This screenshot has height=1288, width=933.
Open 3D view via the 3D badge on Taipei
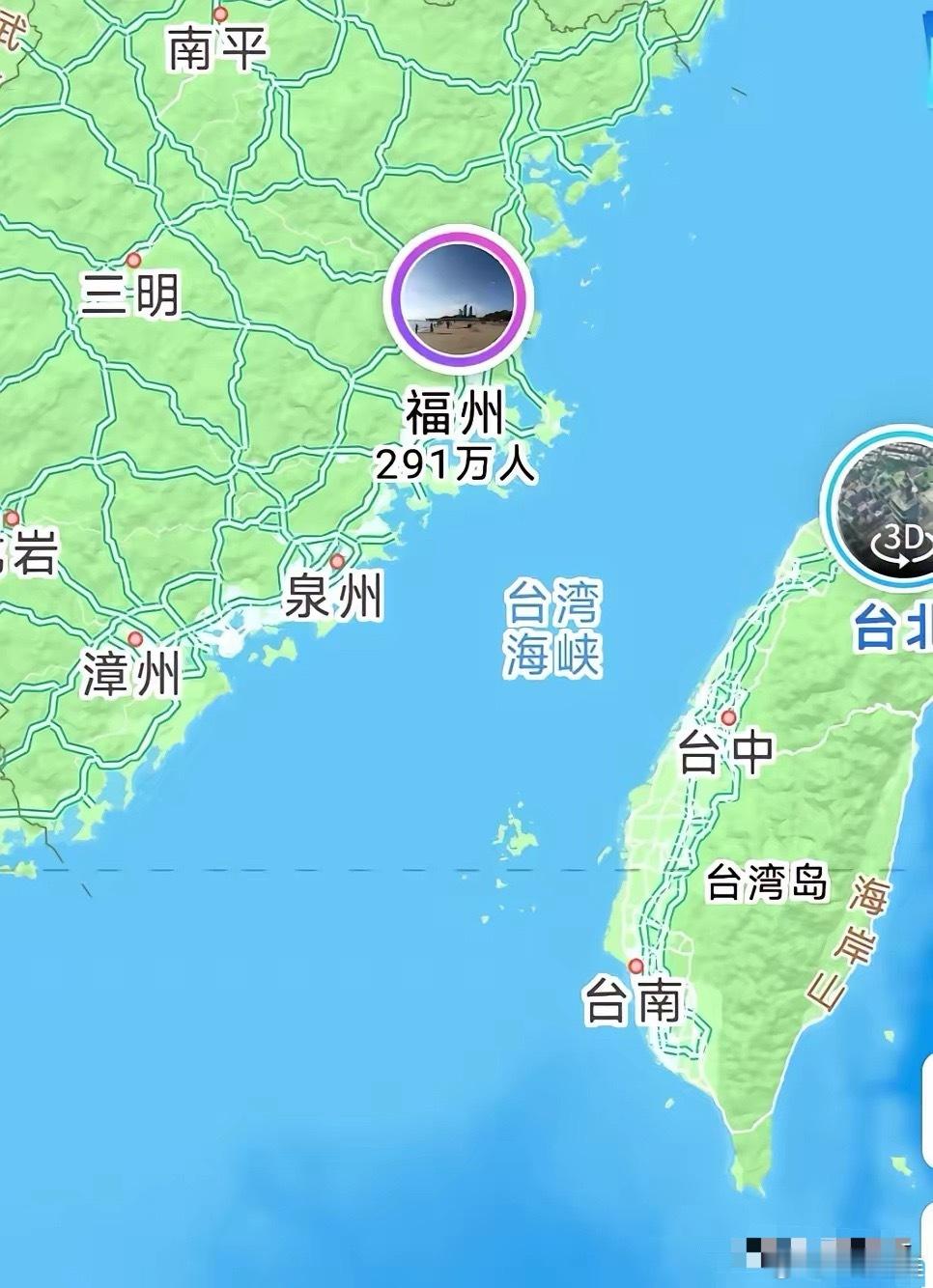click(898, 542)
